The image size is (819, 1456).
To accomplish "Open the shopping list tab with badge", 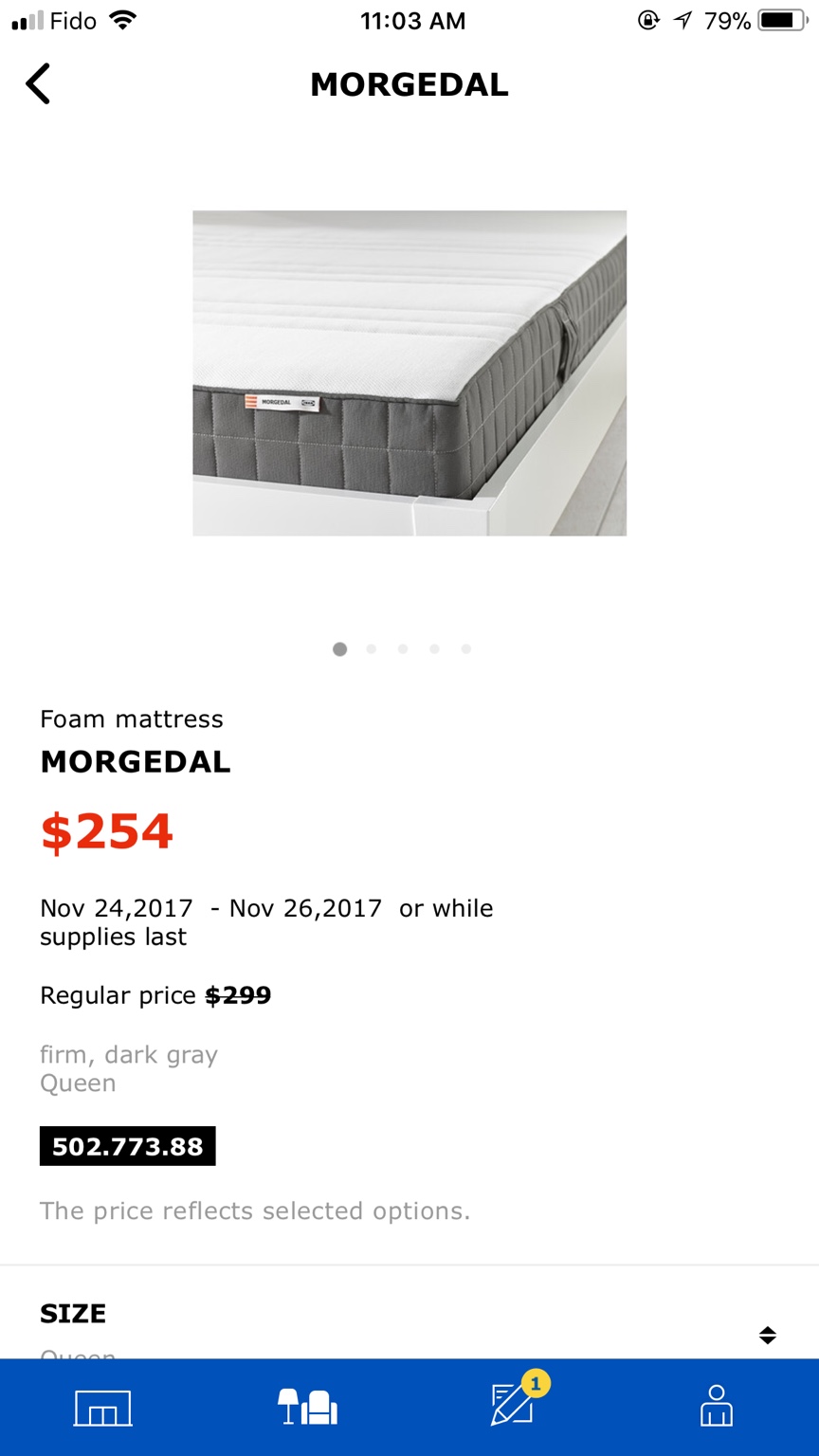I will pos(514,1405).
